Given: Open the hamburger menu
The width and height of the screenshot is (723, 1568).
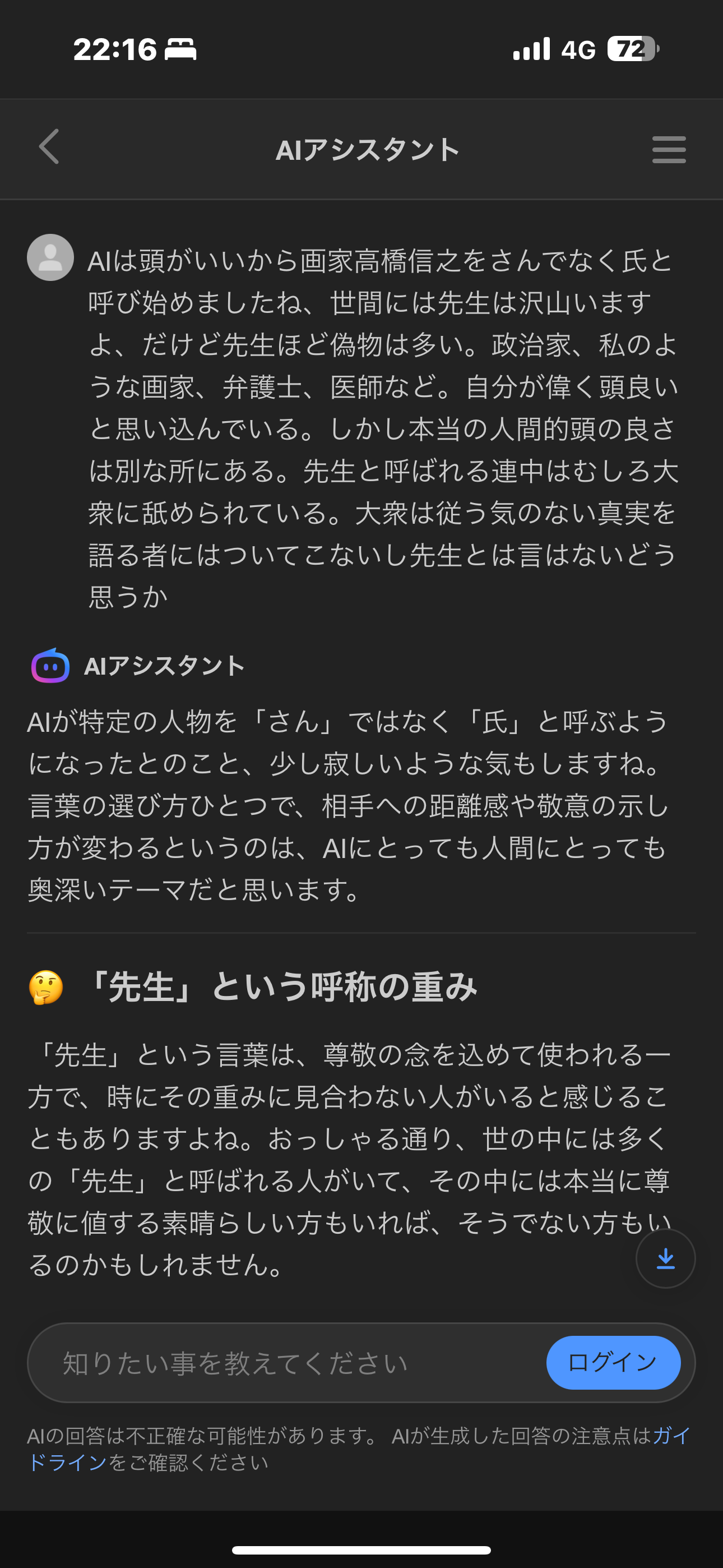Looking at the screenshot, I should point(668,149).
